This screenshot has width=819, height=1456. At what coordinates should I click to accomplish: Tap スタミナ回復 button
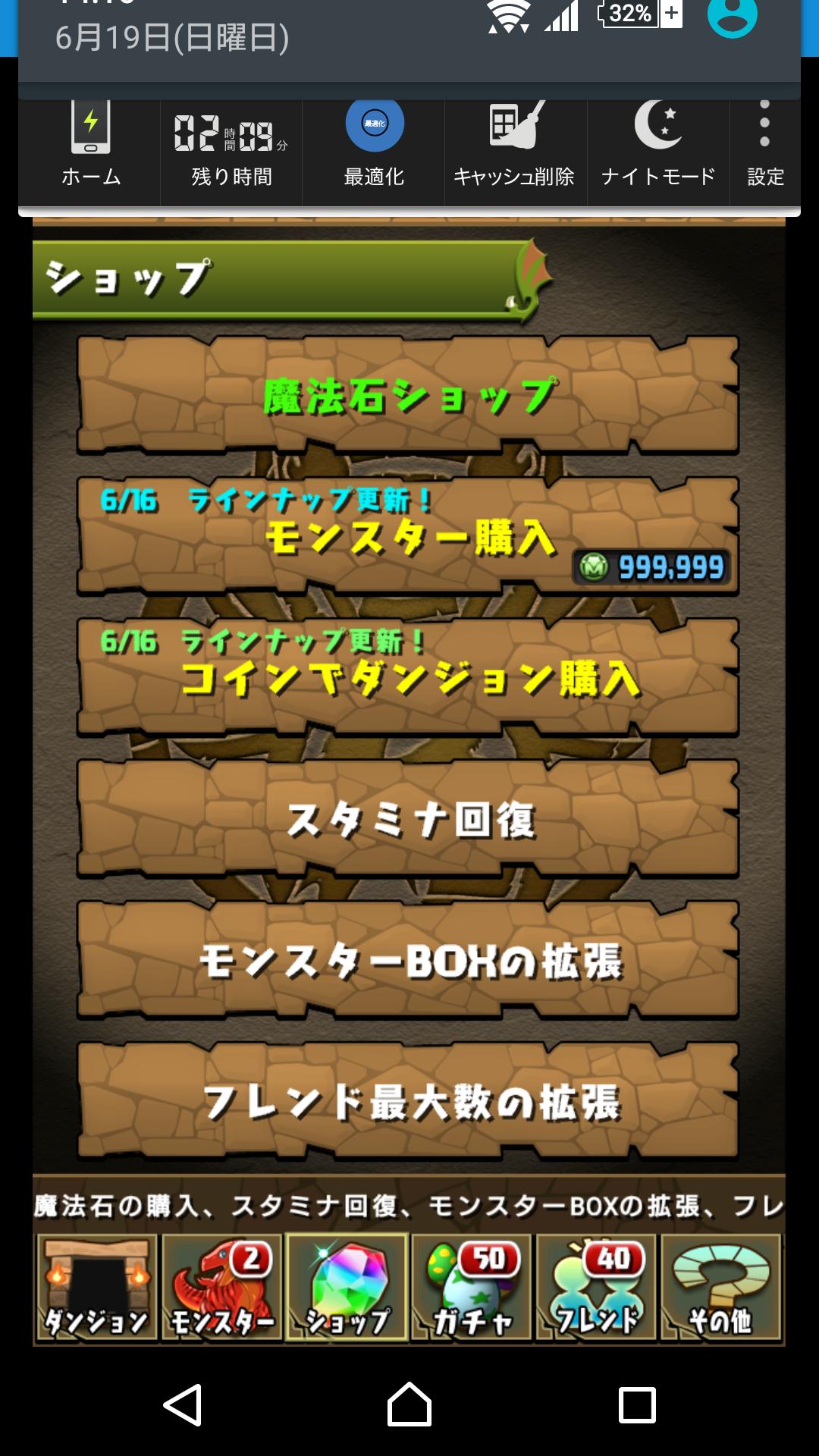[408, 819]
